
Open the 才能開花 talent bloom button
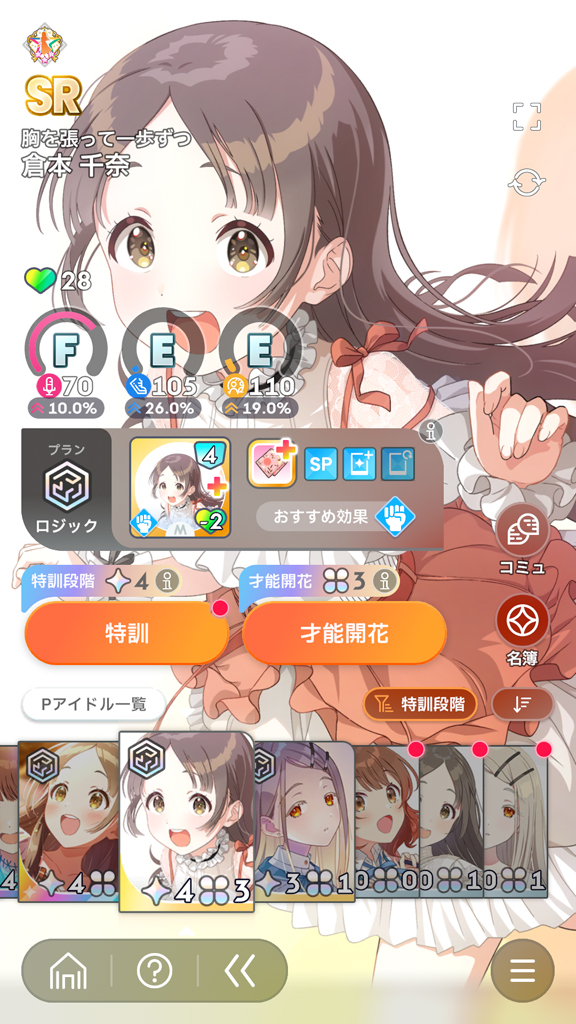tap(344, 633)
